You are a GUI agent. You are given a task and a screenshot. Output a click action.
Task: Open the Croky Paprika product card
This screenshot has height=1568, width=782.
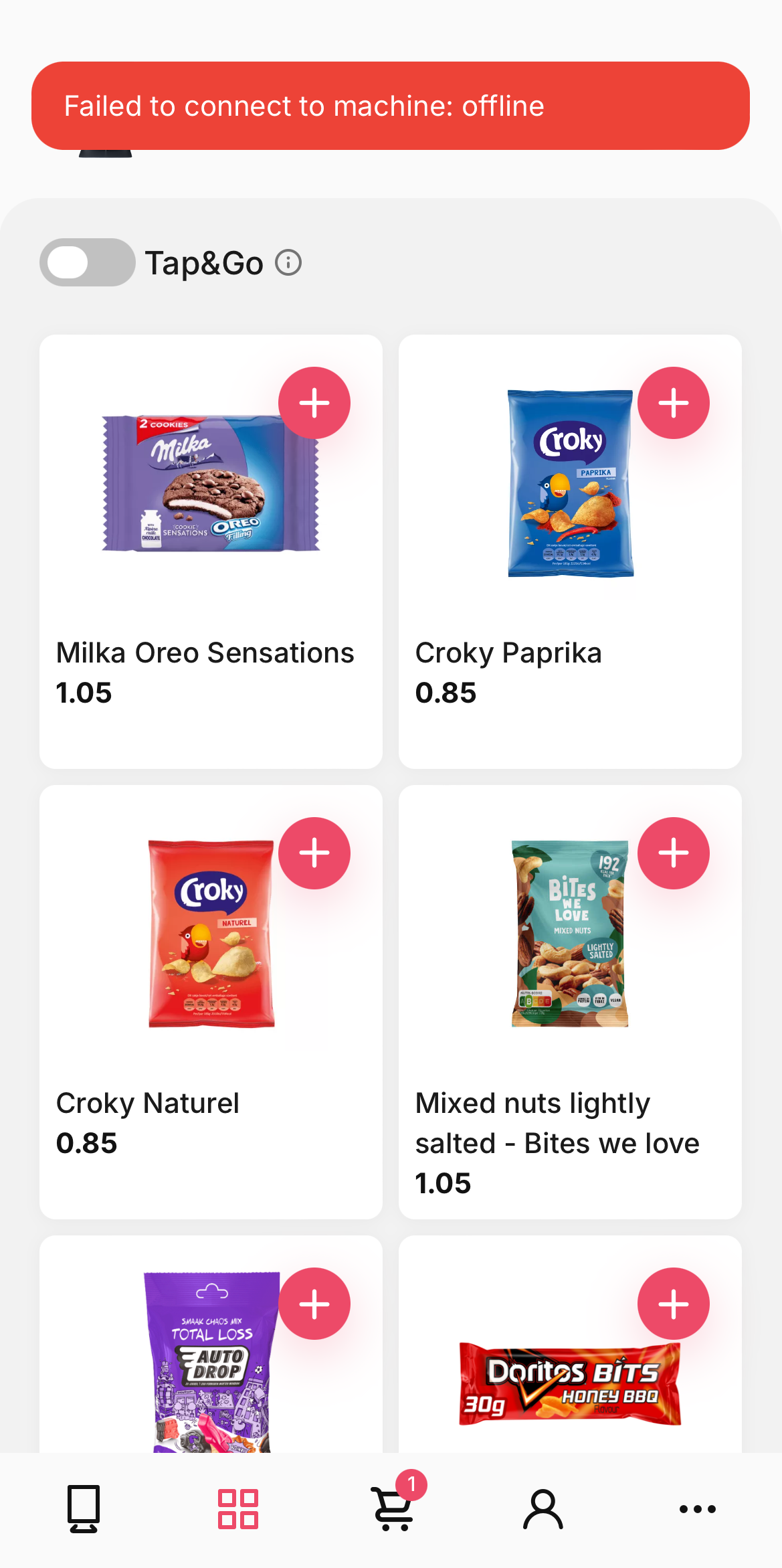click(570, 551)
